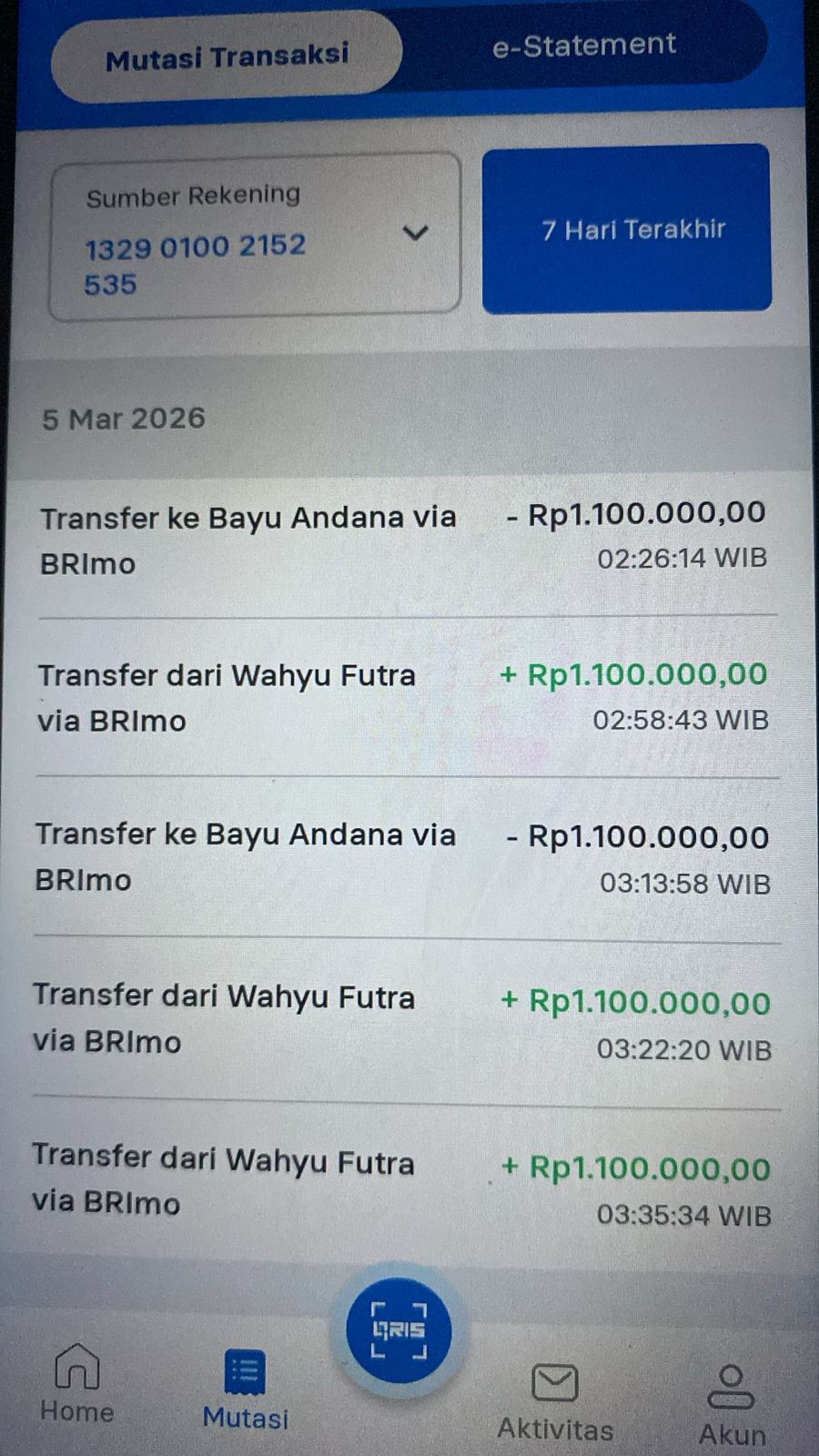Open the Bayu Andana transfer at 03:13:58

coord(406,857)
